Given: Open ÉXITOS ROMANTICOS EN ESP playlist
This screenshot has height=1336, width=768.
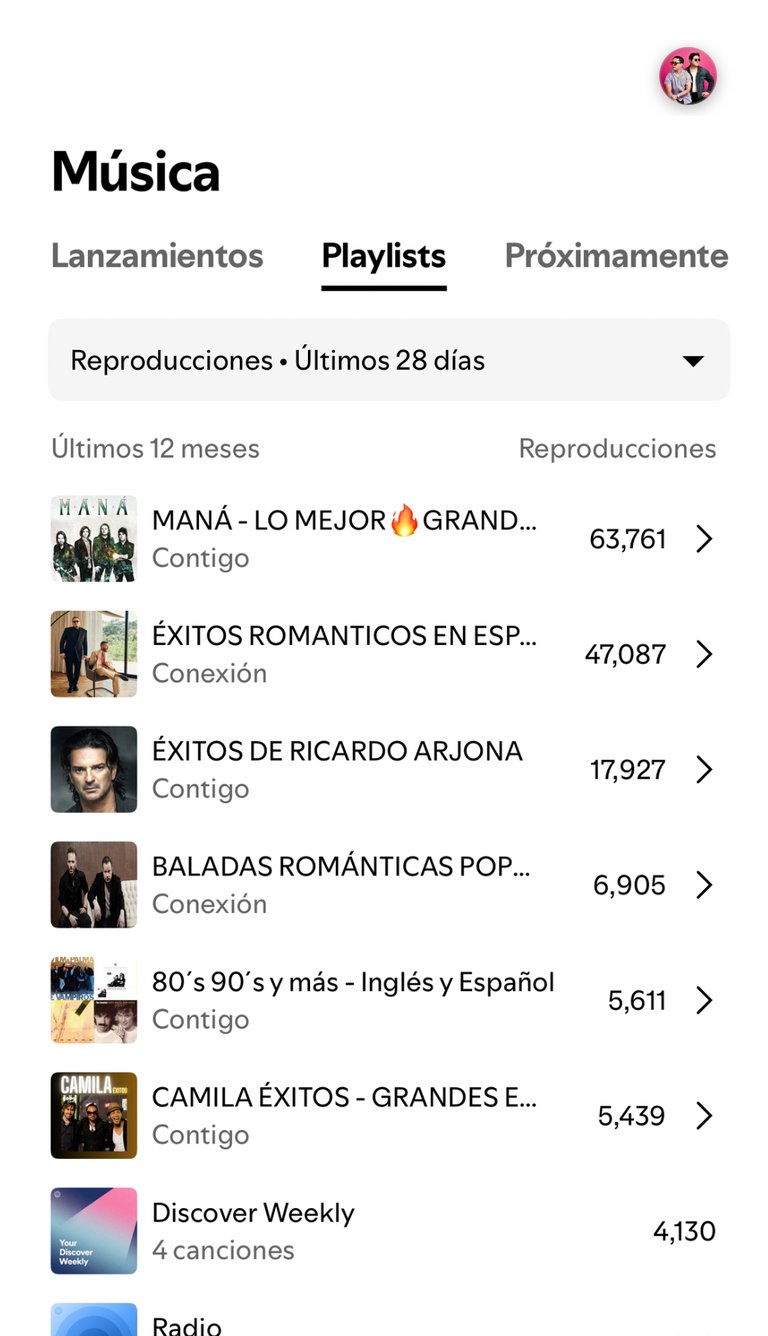Looking at the screenshot, I should click(x=384, y=654).
